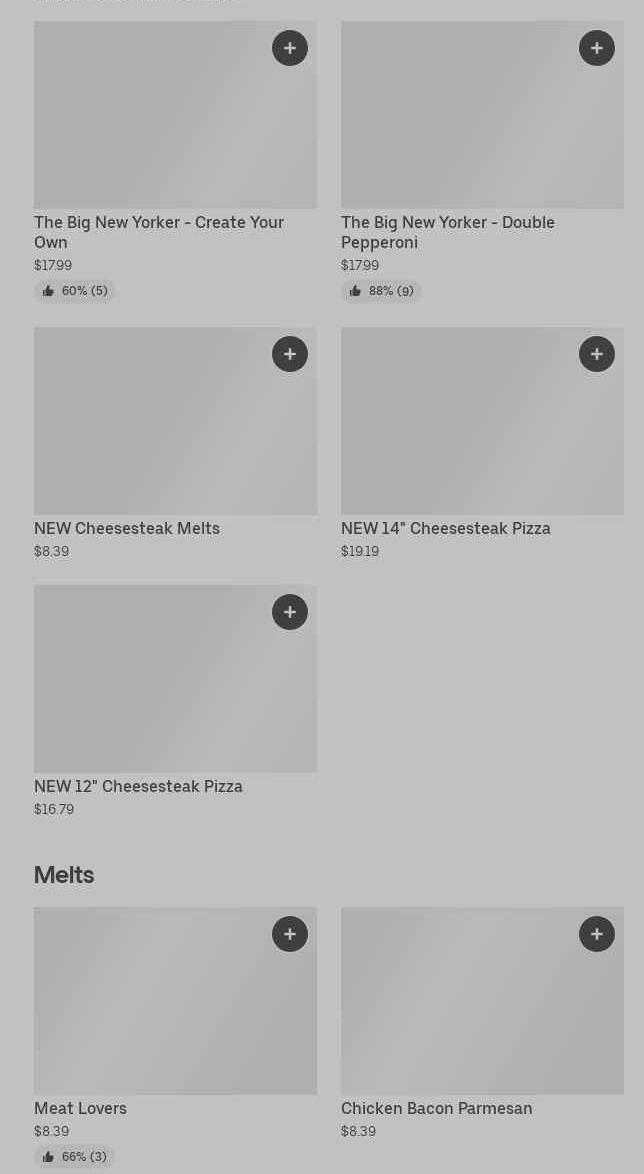Add NEW 14" Cheesesteak Pizza to cart
This screenshot has width=644, height=1174.
[x=597, y=354]
